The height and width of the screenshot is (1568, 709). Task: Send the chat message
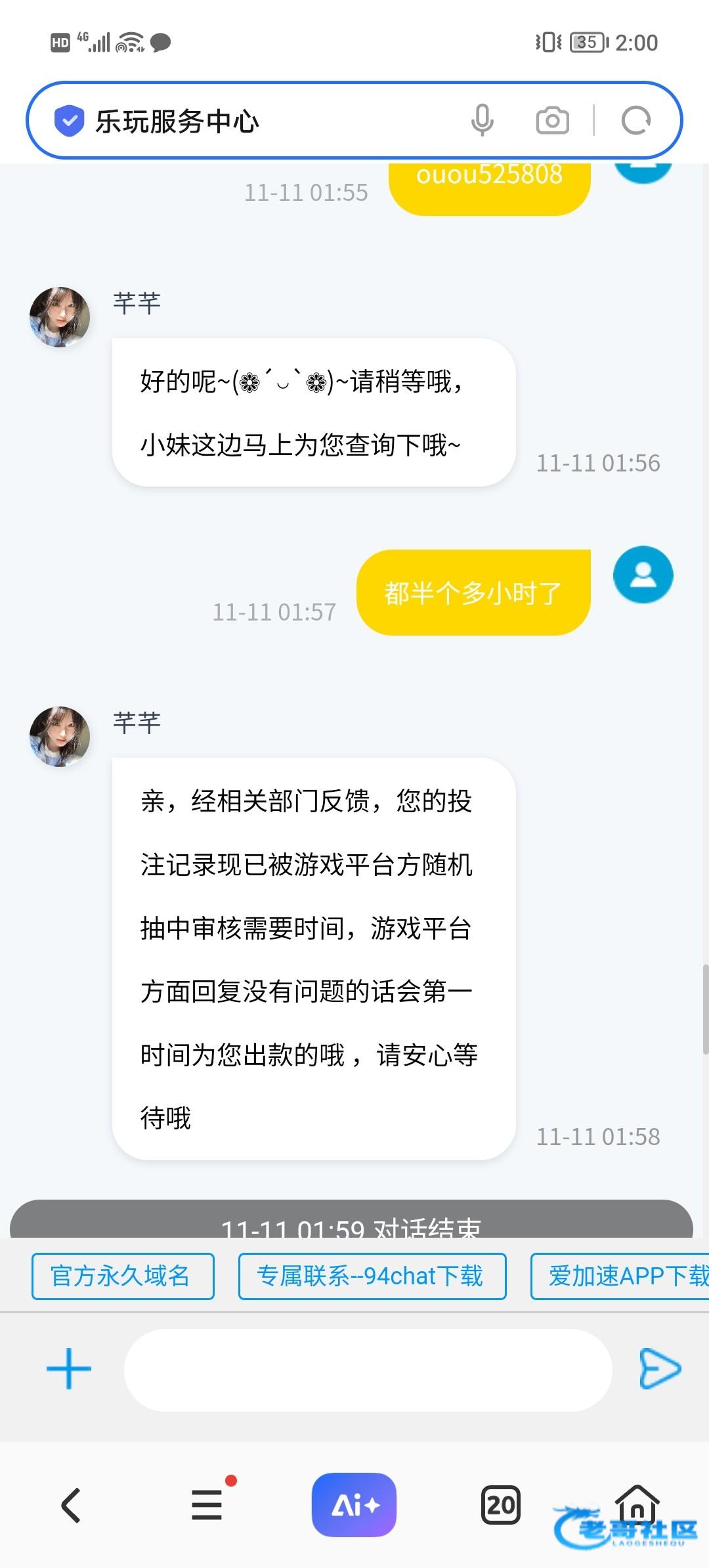pyautogui.click(x=659, y=1369)
